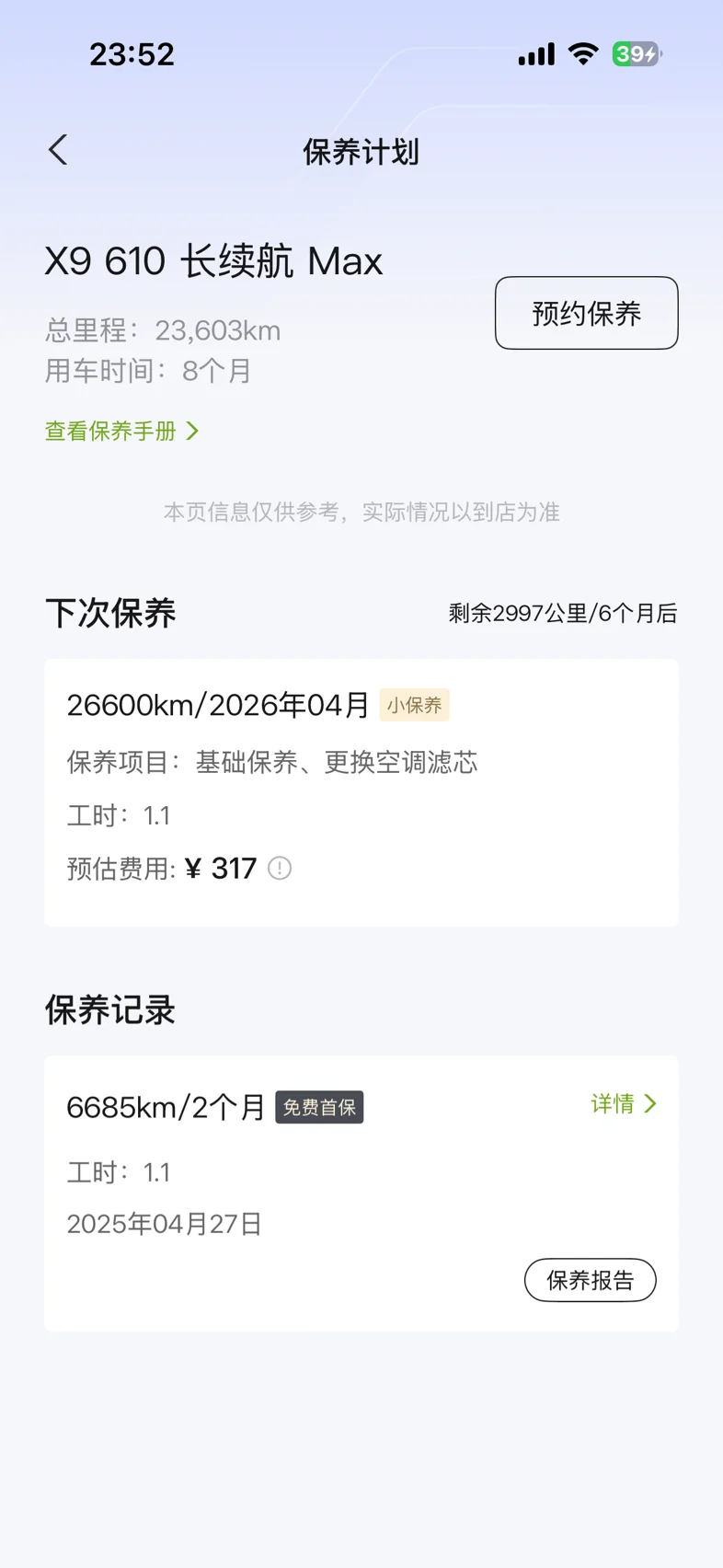Viewport: 723px width, 1568px height.
Task: Open the 查看保养手册 link
Action: [121, 431]
